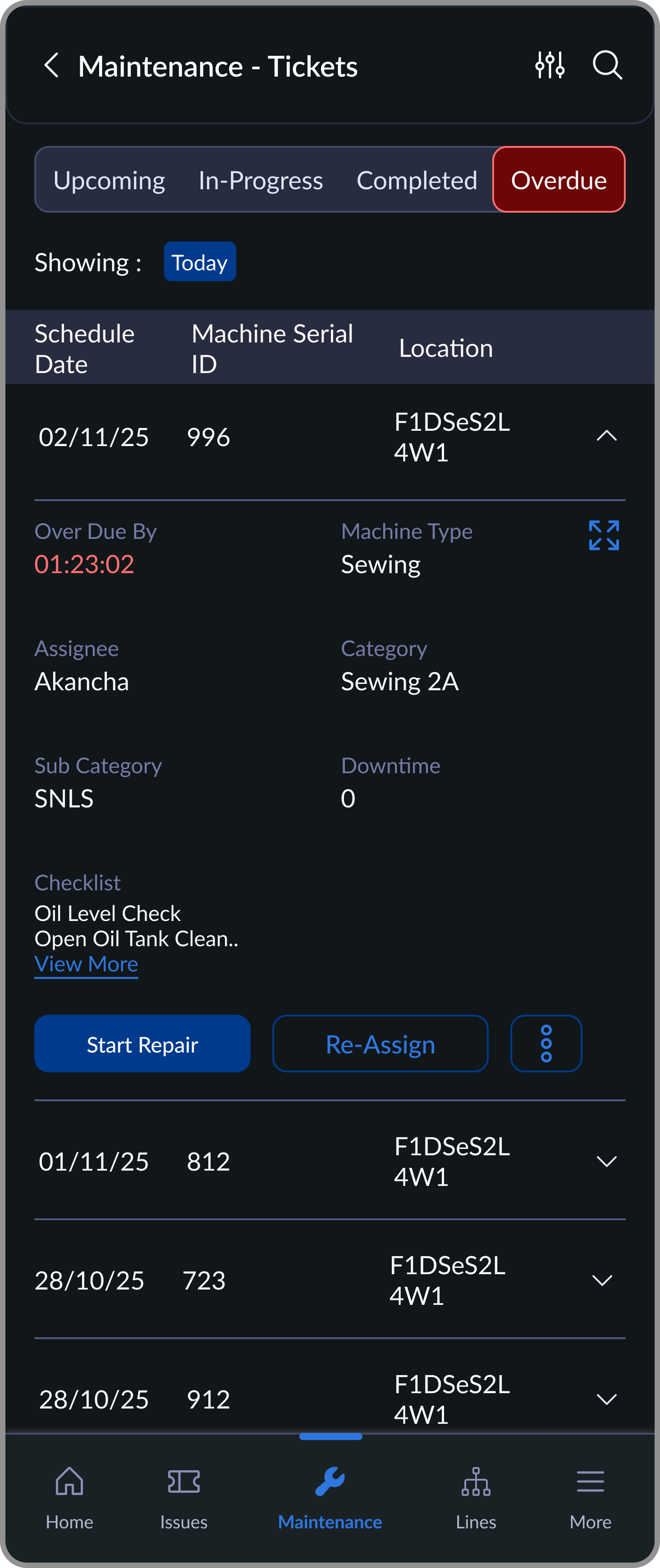
Task: Open the more options icon beside Re-Assign
Action: [x=545, y=1043]
